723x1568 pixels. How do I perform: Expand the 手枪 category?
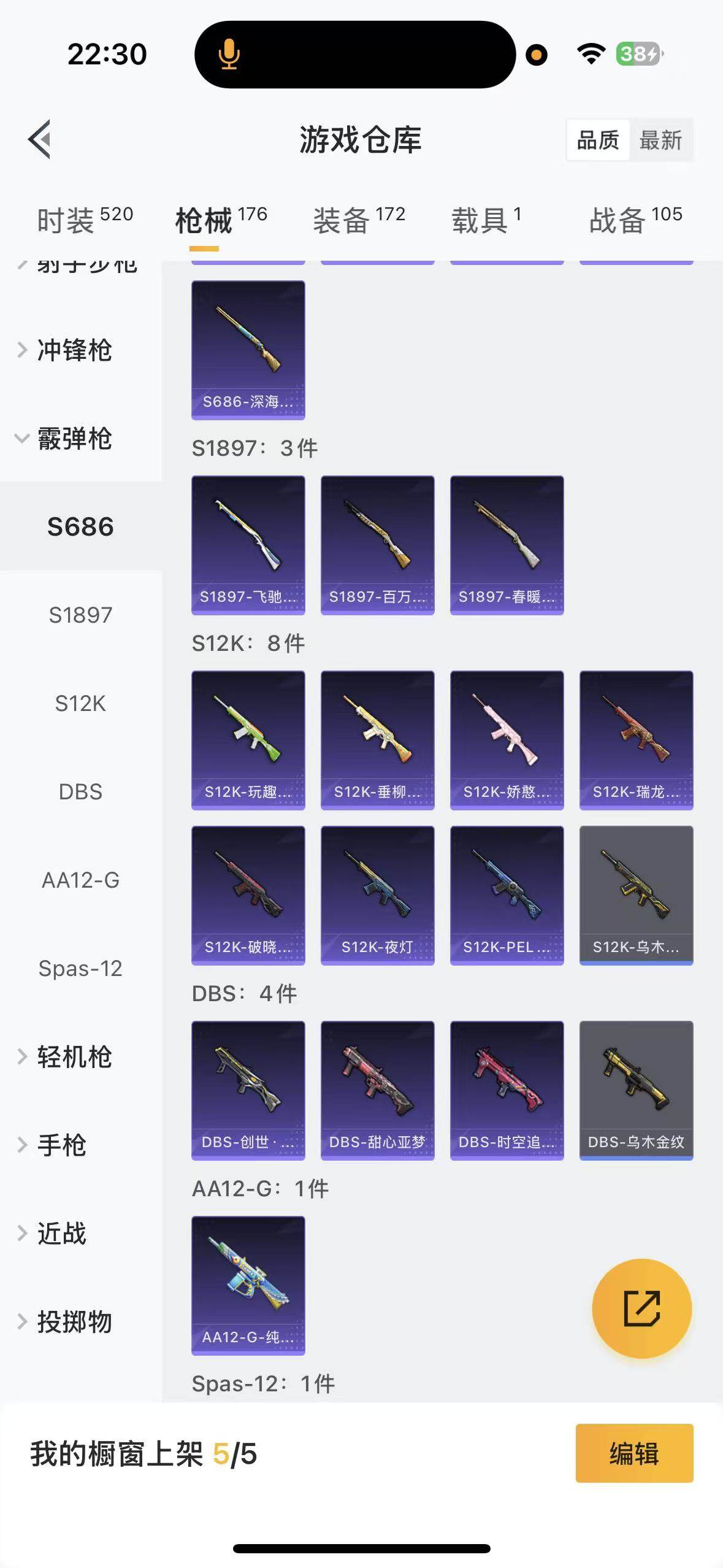click(61, 1145)
